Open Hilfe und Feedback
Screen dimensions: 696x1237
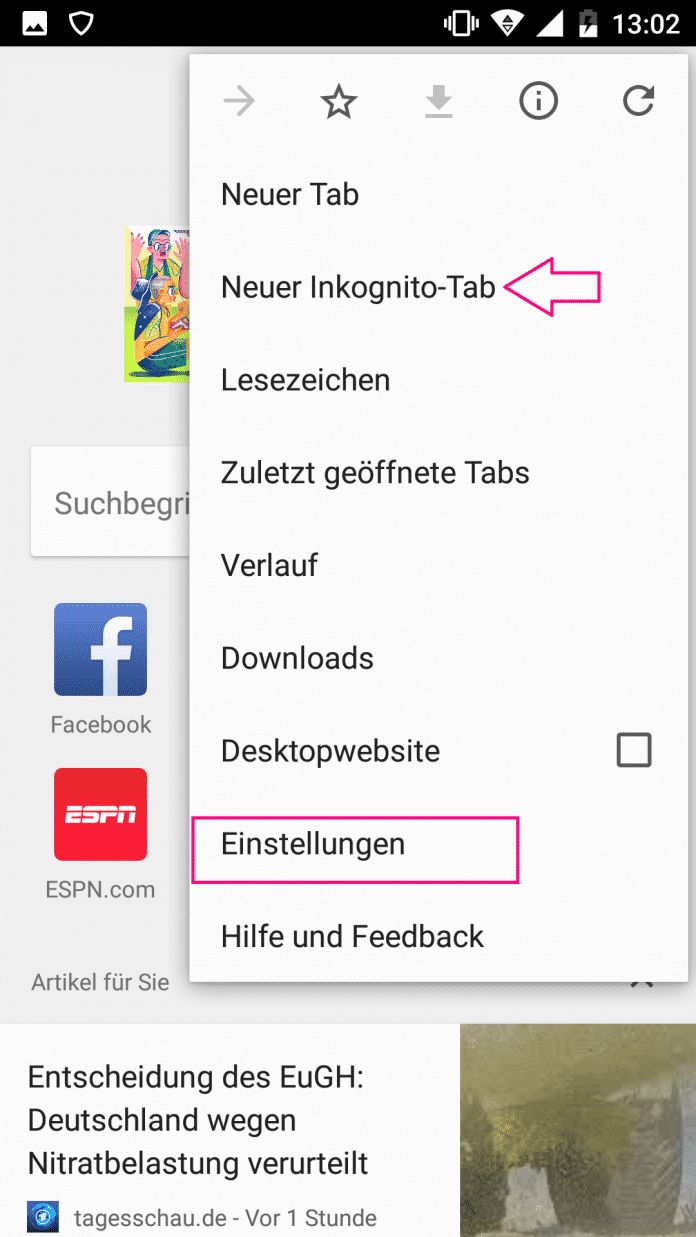tap(352, 937)
